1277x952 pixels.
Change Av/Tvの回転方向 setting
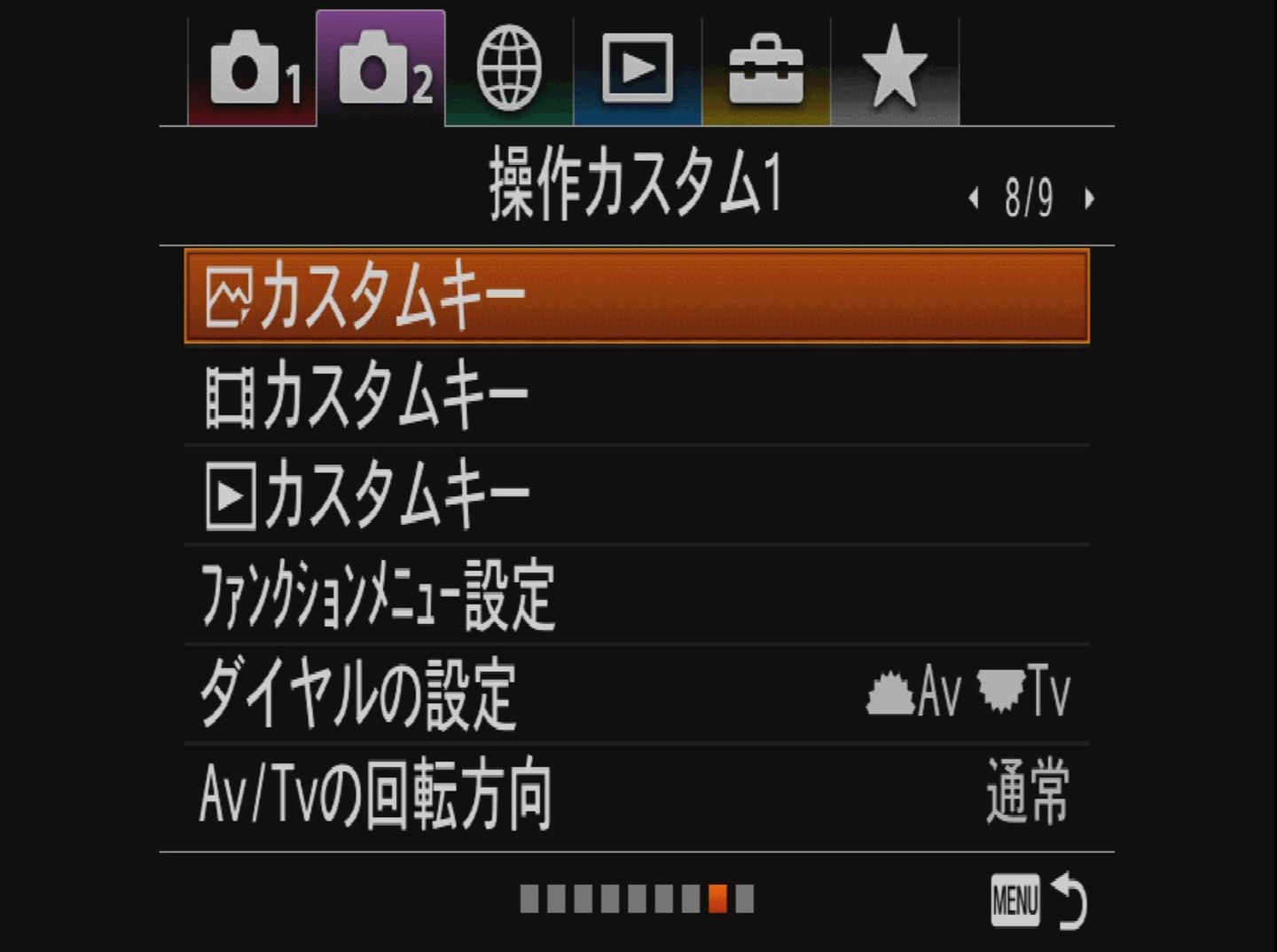click(636, 794)
